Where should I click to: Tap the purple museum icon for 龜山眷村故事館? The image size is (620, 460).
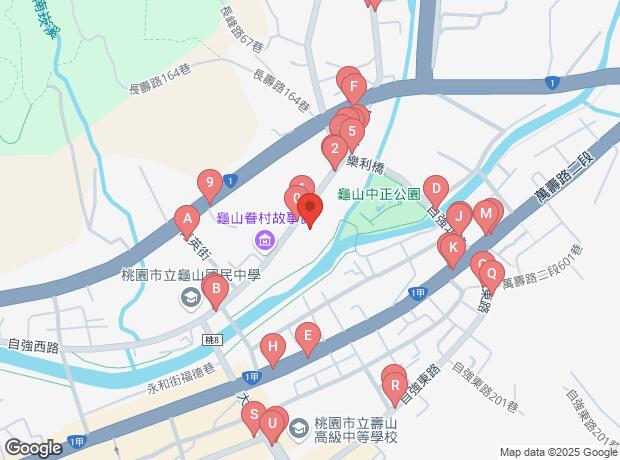pyautogui.click(x=264, y=239)
